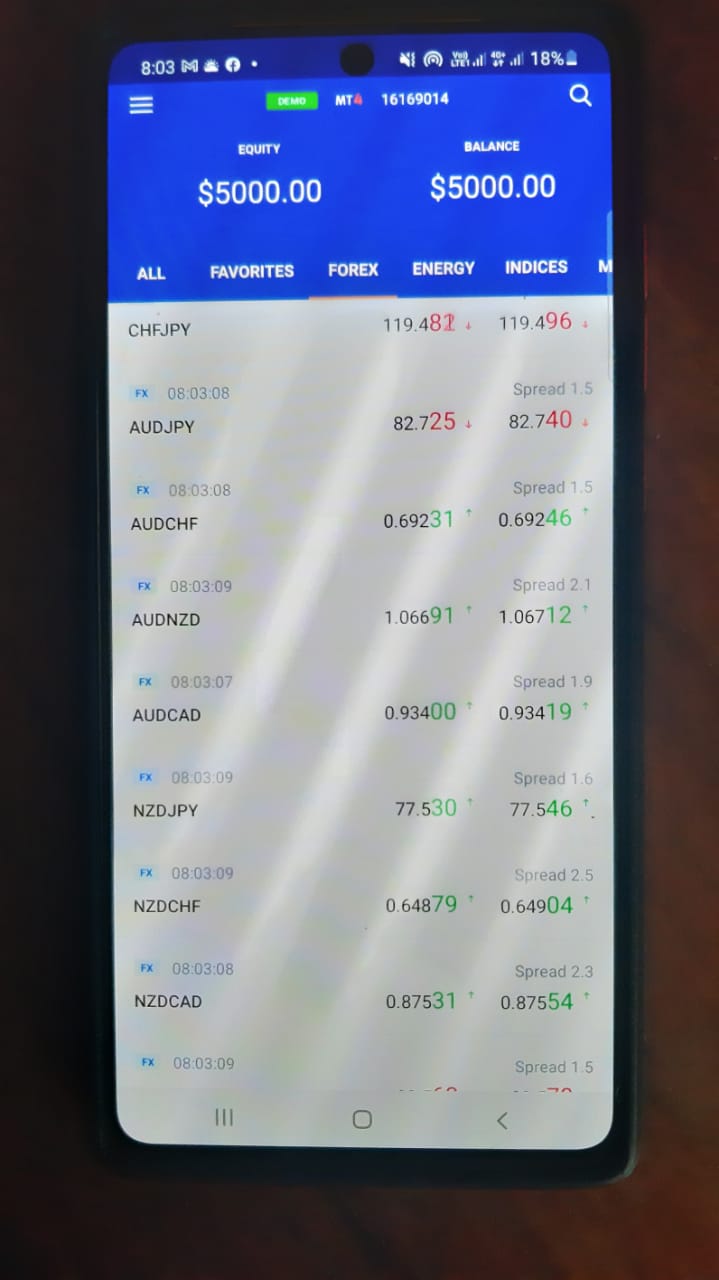Open the AUDNZD instrument row

click(361, 603)
